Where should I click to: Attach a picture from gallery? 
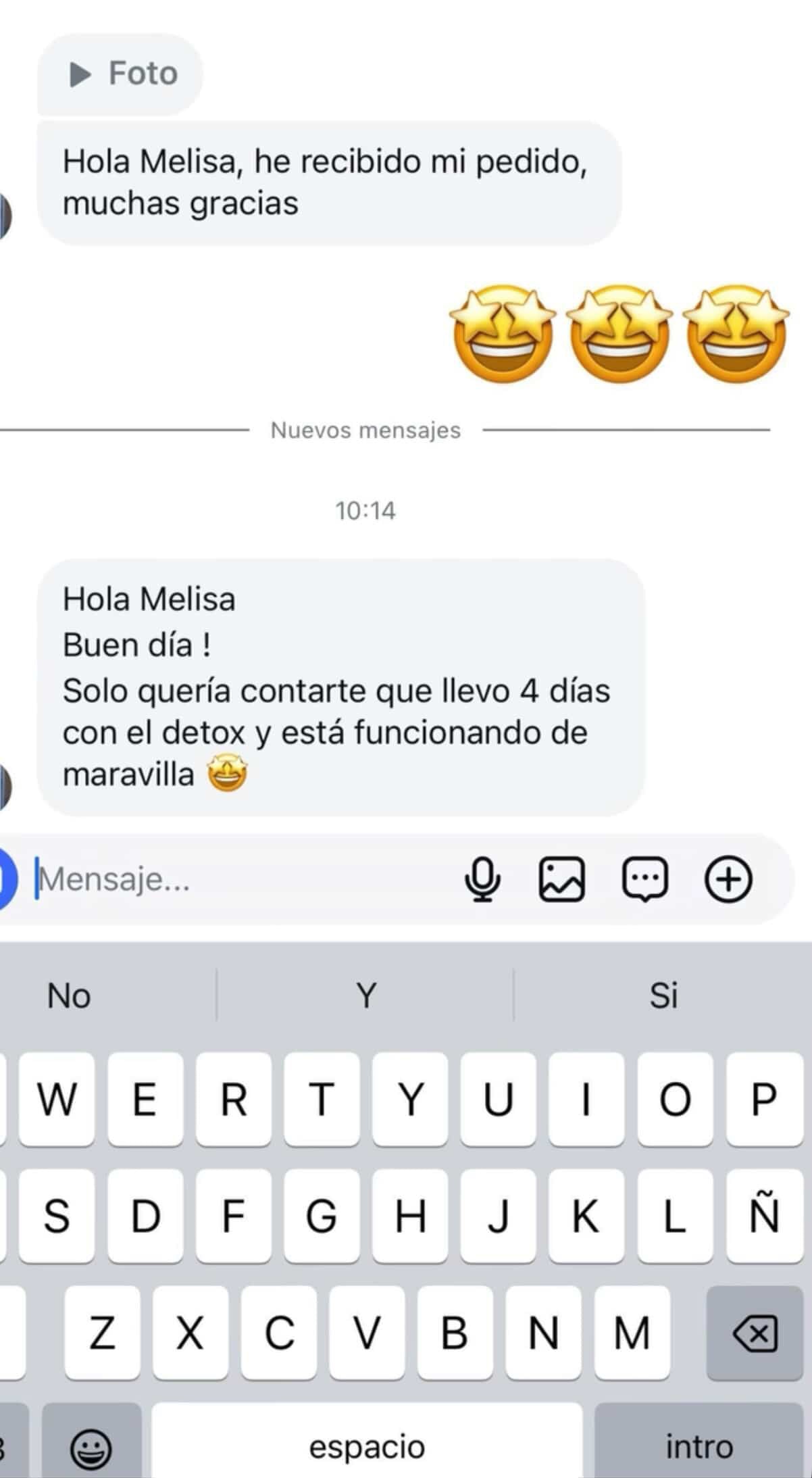point(561,879)
